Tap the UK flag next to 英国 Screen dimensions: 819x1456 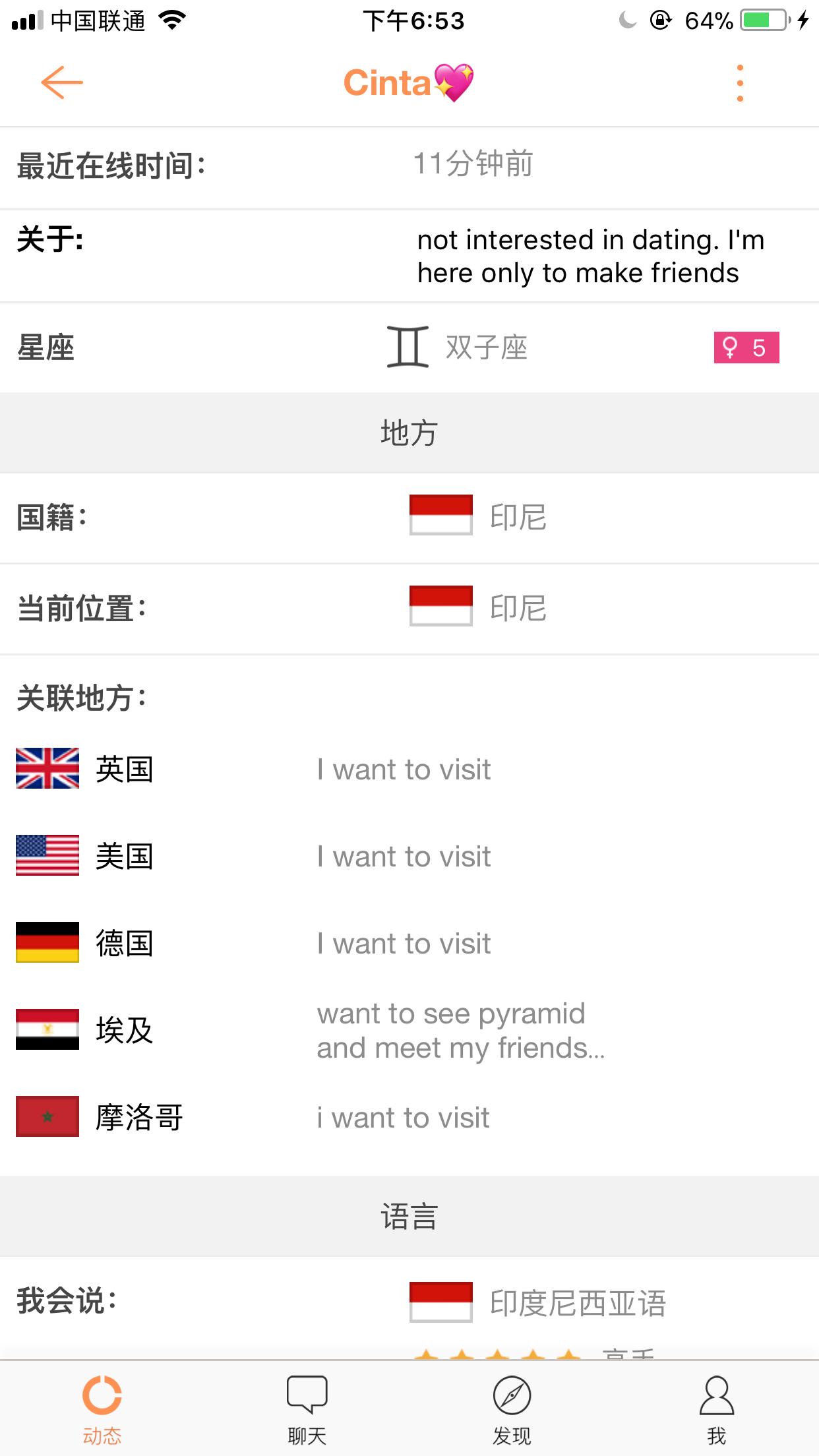46,769
